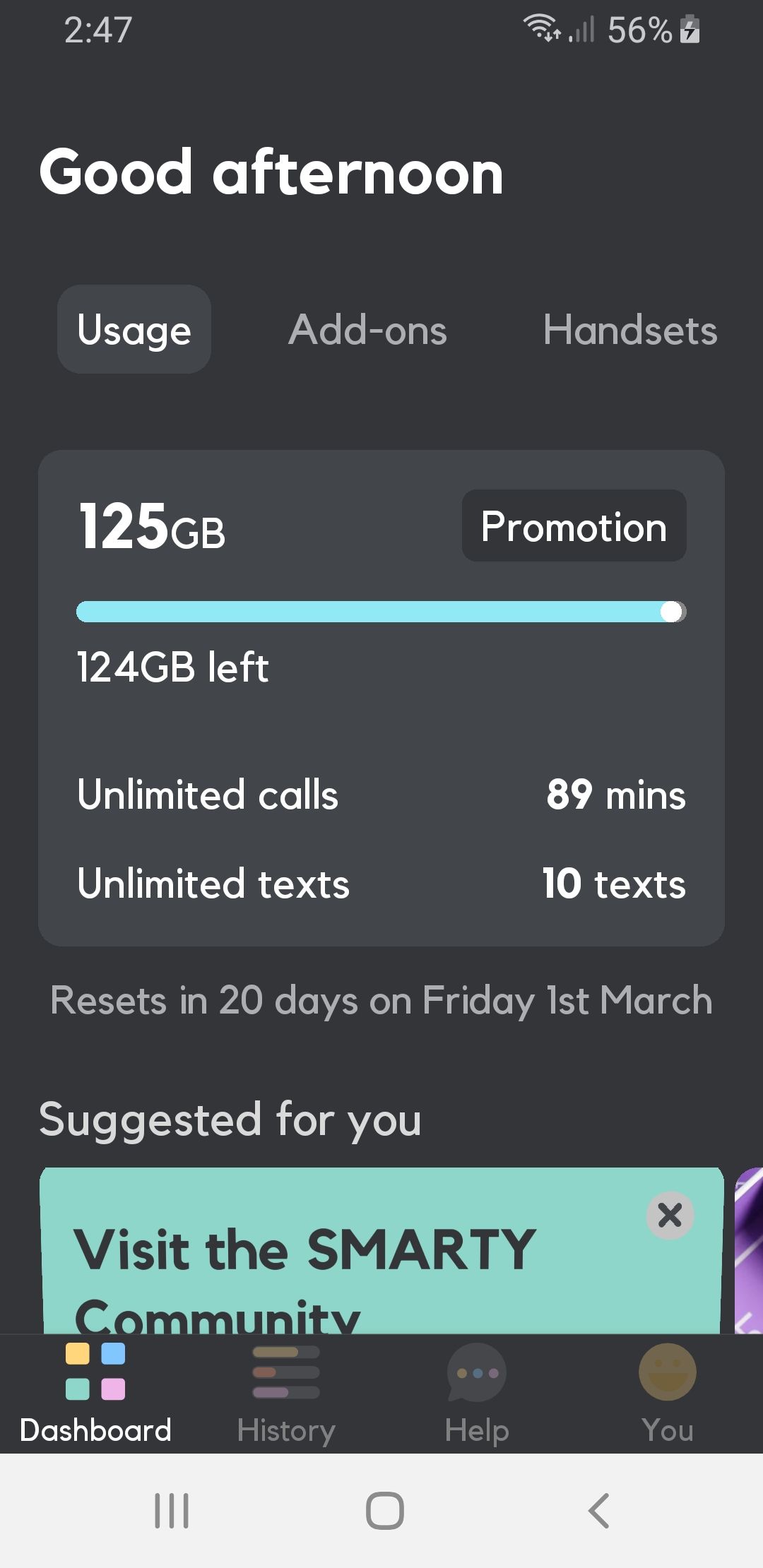Switch to the Handsets tab
The image size is (763, 1568).
coord(631,329)
